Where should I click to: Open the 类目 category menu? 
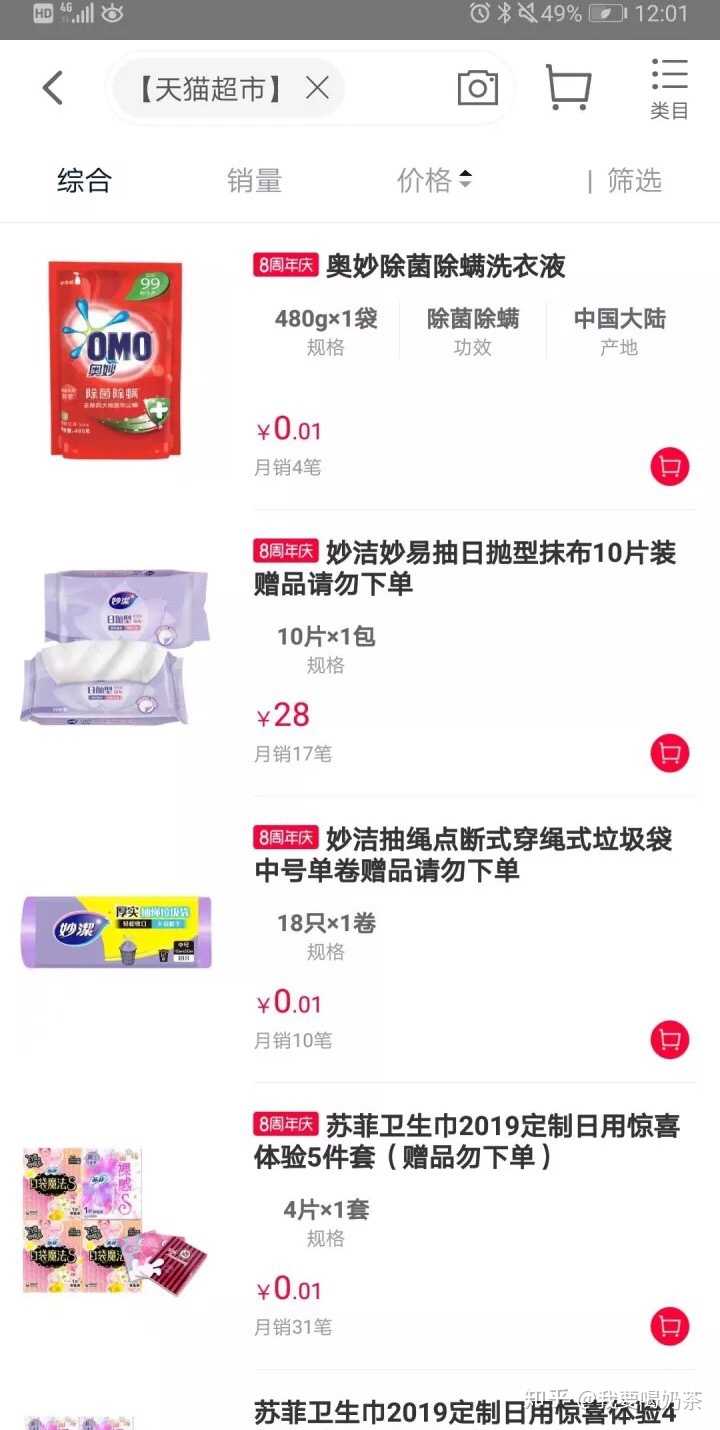669,89
